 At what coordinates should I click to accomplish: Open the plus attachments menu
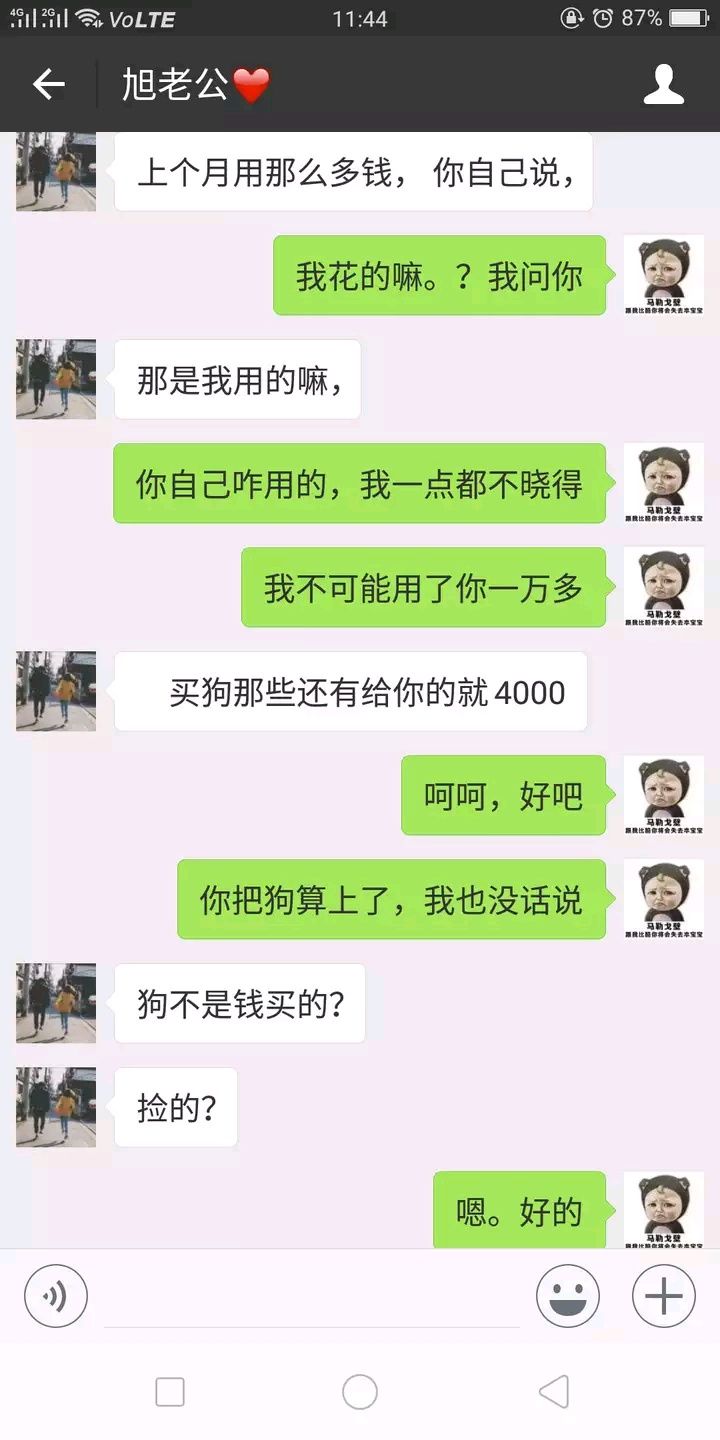click(663, 1296)
